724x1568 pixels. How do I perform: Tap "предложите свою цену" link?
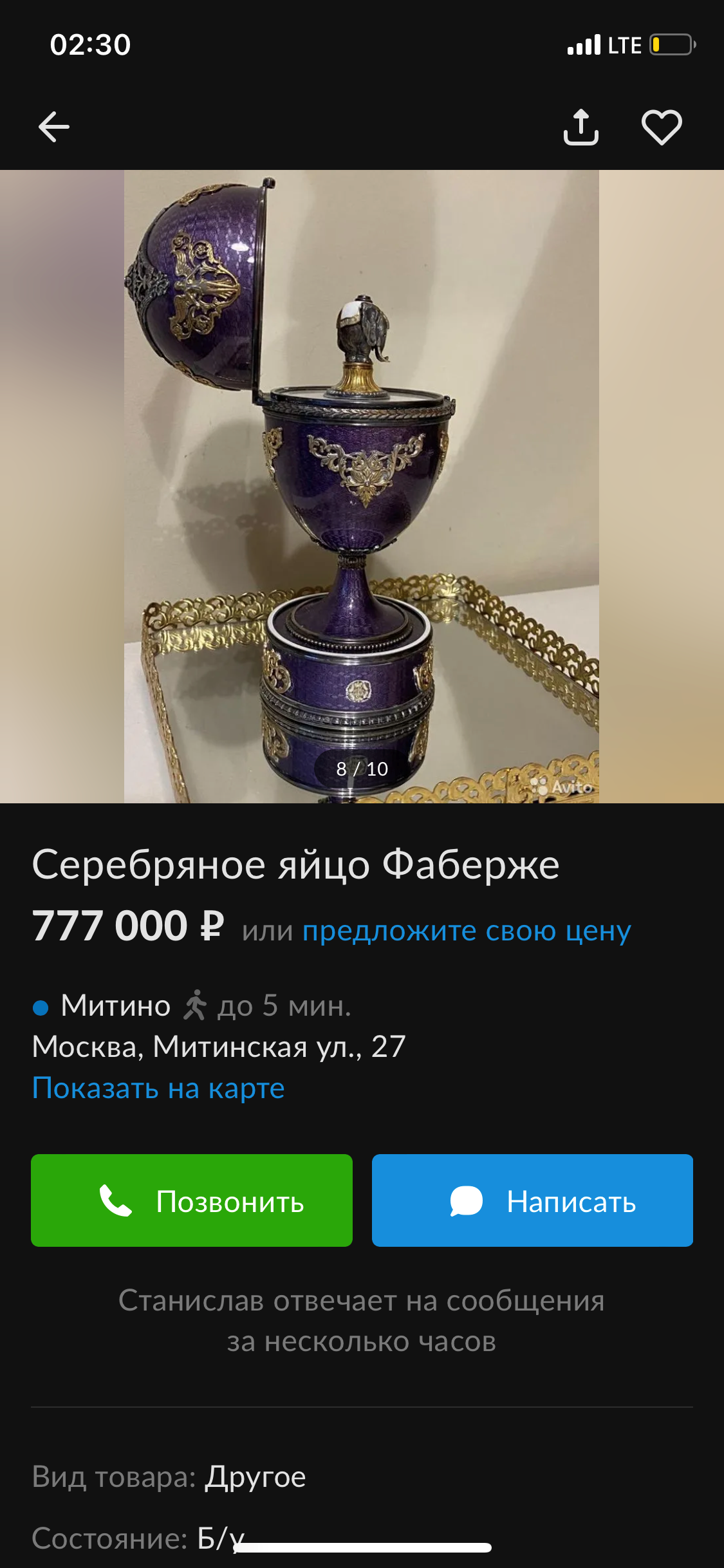pos(467,931)
